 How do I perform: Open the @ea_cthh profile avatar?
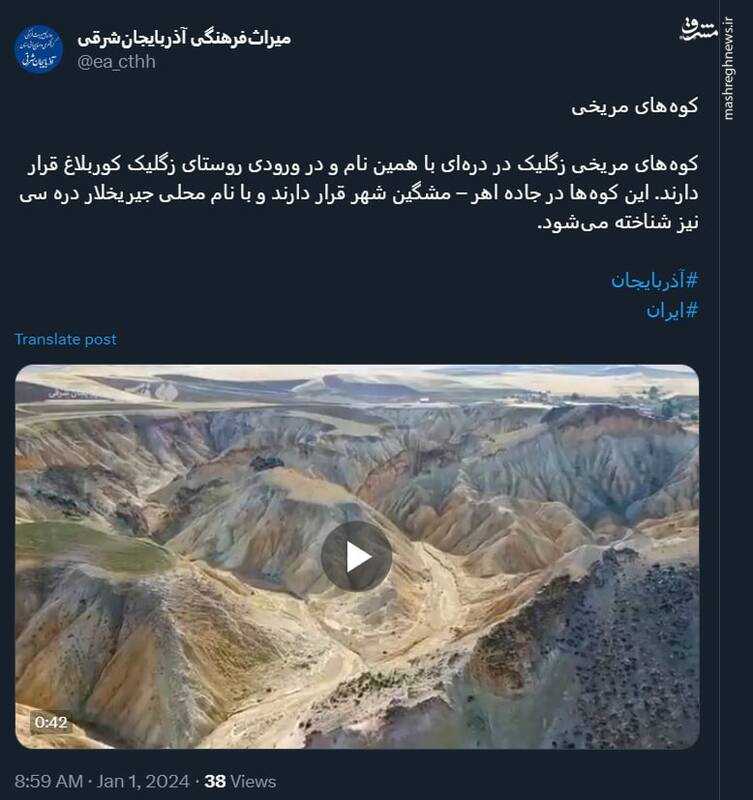pos(39,49)
